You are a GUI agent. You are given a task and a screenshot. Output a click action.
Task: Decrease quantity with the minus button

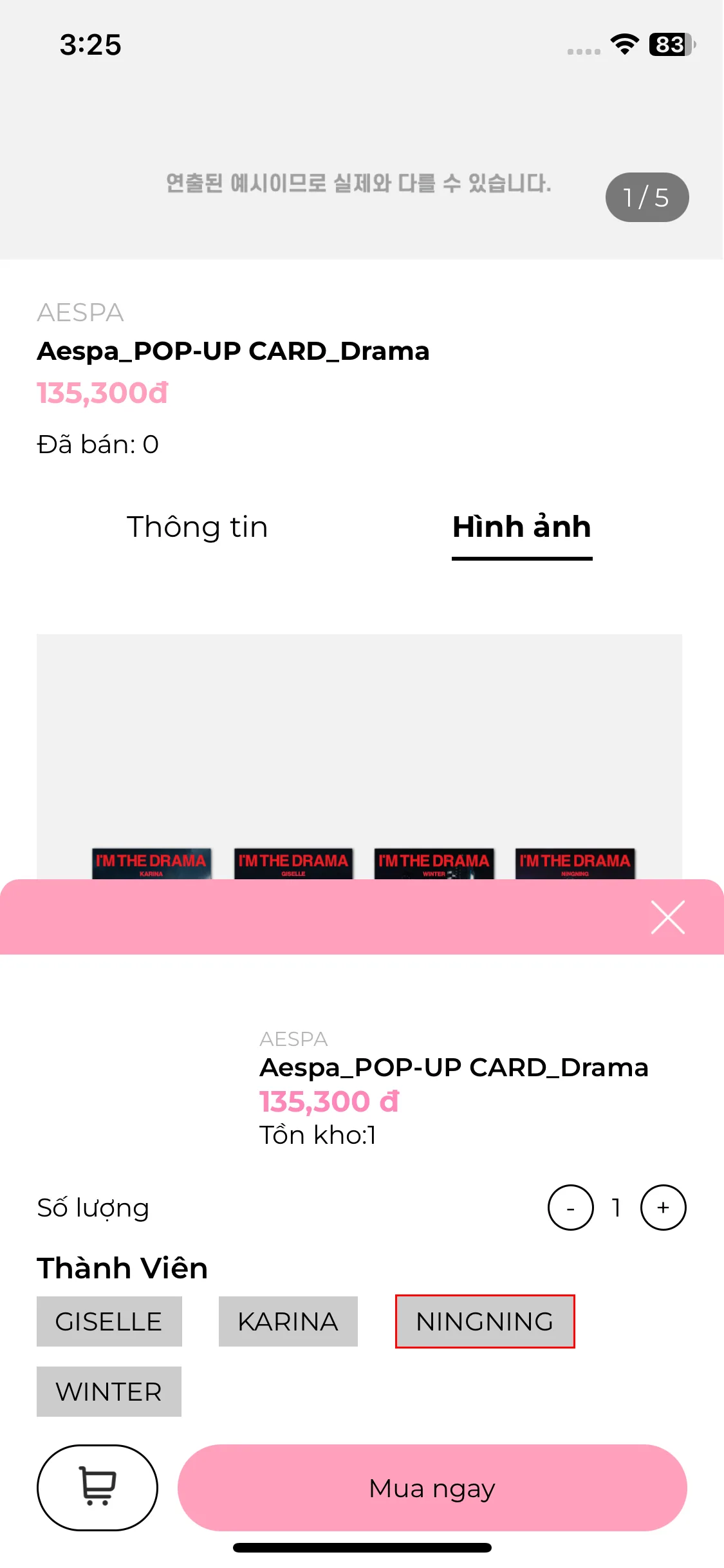click(x=570, y=1208)
